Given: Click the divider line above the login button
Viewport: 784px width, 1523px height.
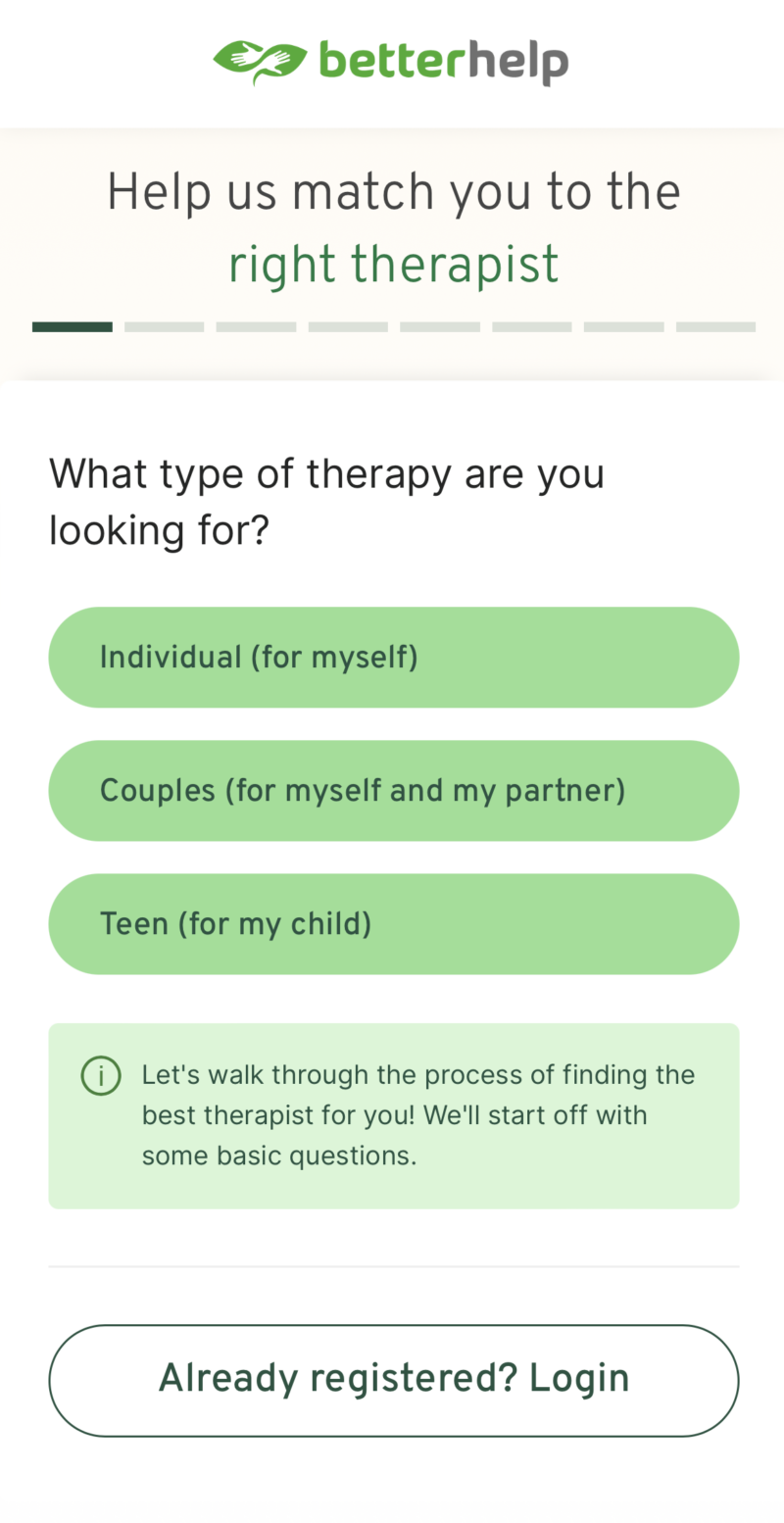Looking at the screenshot, I should [392, 1265].
